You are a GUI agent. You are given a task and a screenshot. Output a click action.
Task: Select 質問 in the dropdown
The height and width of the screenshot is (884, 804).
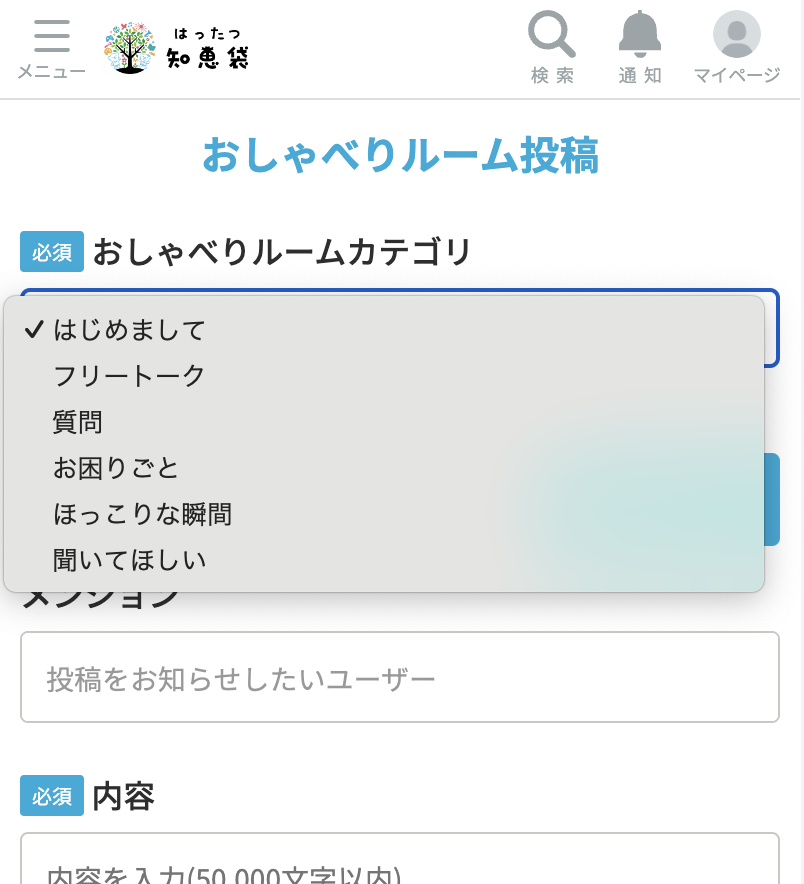[x=78, y=421]
